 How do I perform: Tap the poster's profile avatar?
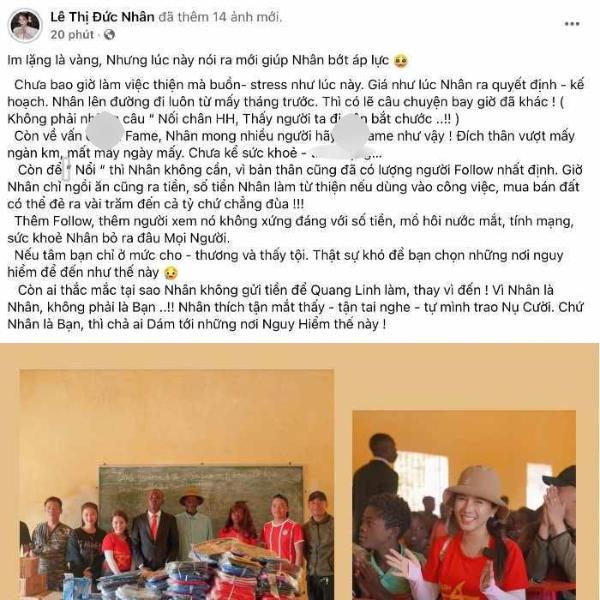click(28, 24)
